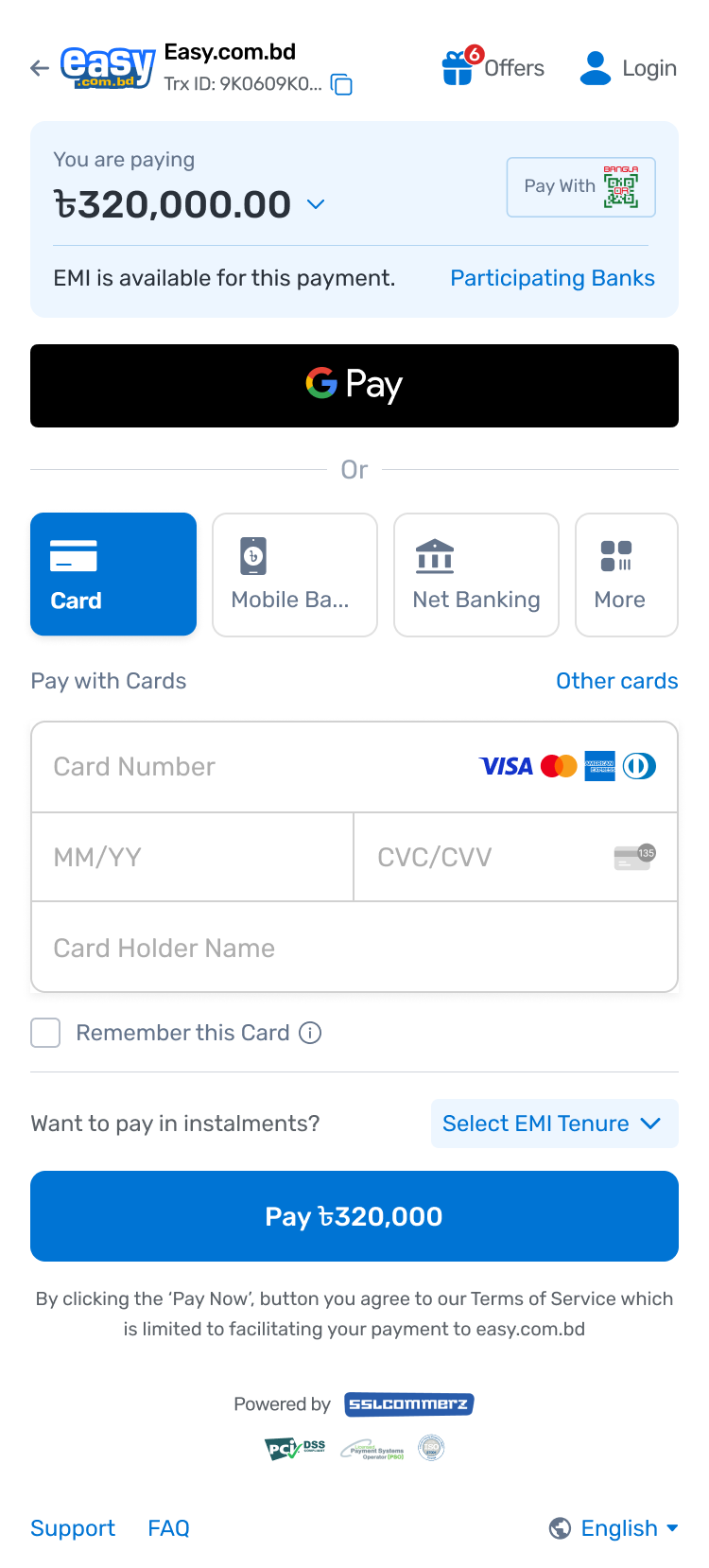Open Other cards link
The height and width of the screenshot is (1568, 709).
[616, 681]
